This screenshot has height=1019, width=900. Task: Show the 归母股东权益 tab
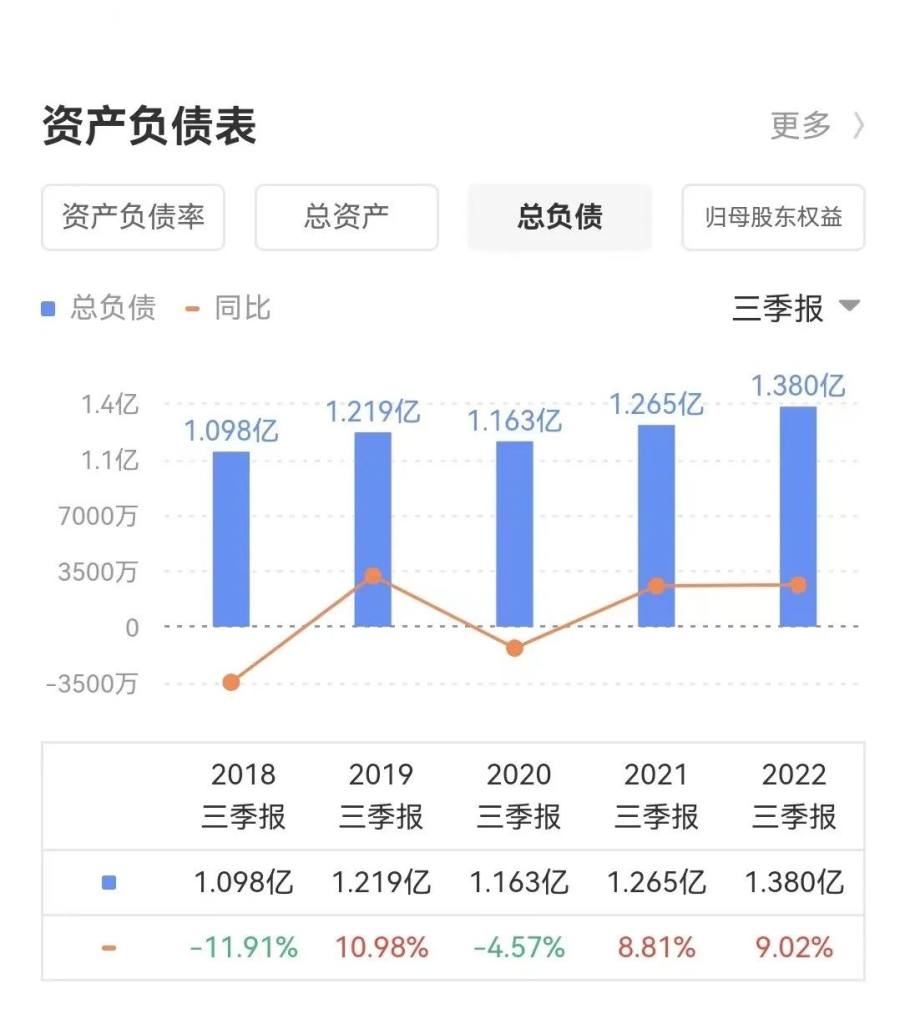click(773, 217)
